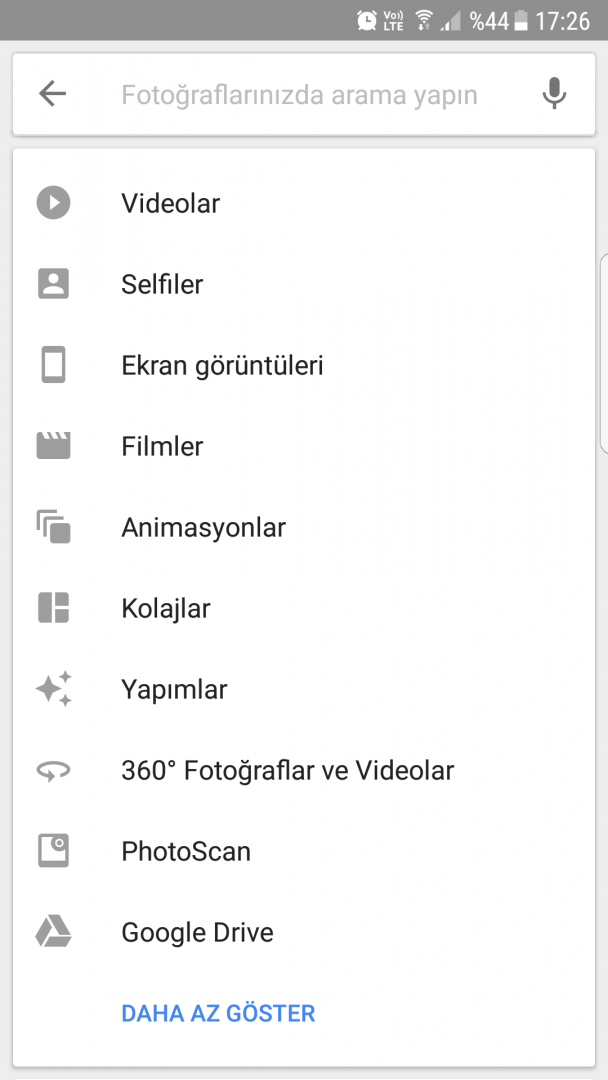The height and width of the screenshot is (1080, 608).
Task: Focus the "Fotoğraflarınızda arama yapın" search field
Action: tap(300, 95)
